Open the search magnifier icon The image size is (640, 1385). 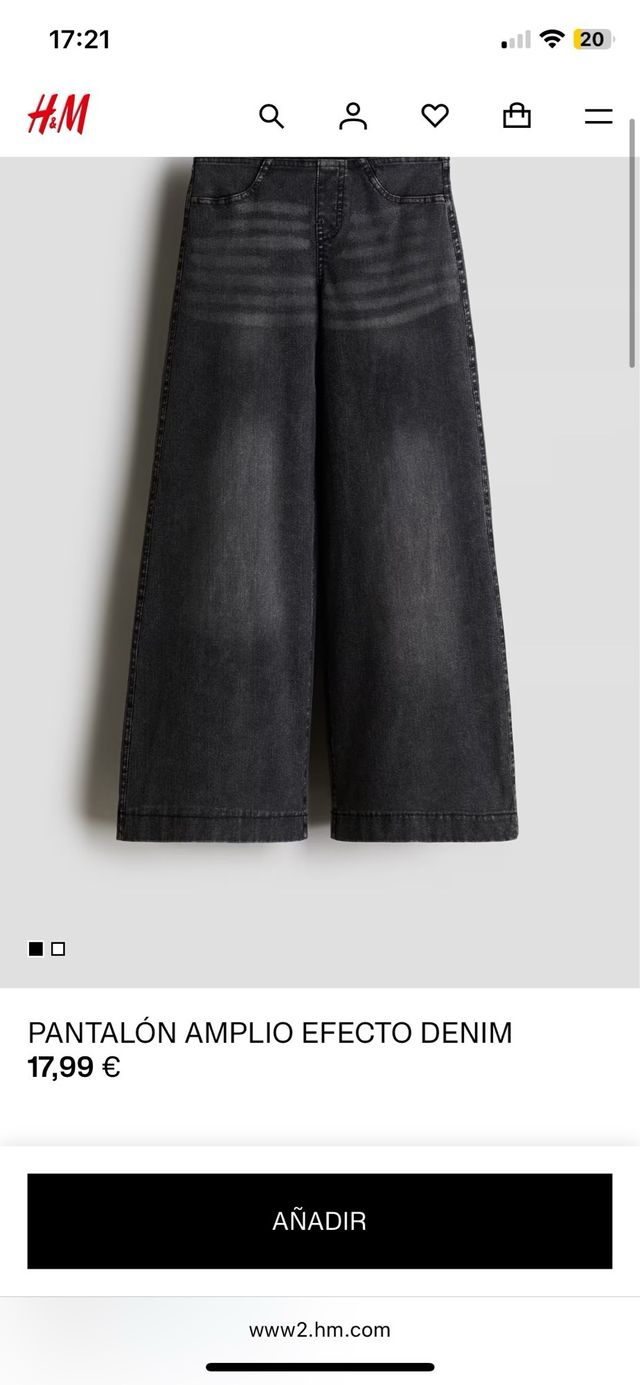271,116
